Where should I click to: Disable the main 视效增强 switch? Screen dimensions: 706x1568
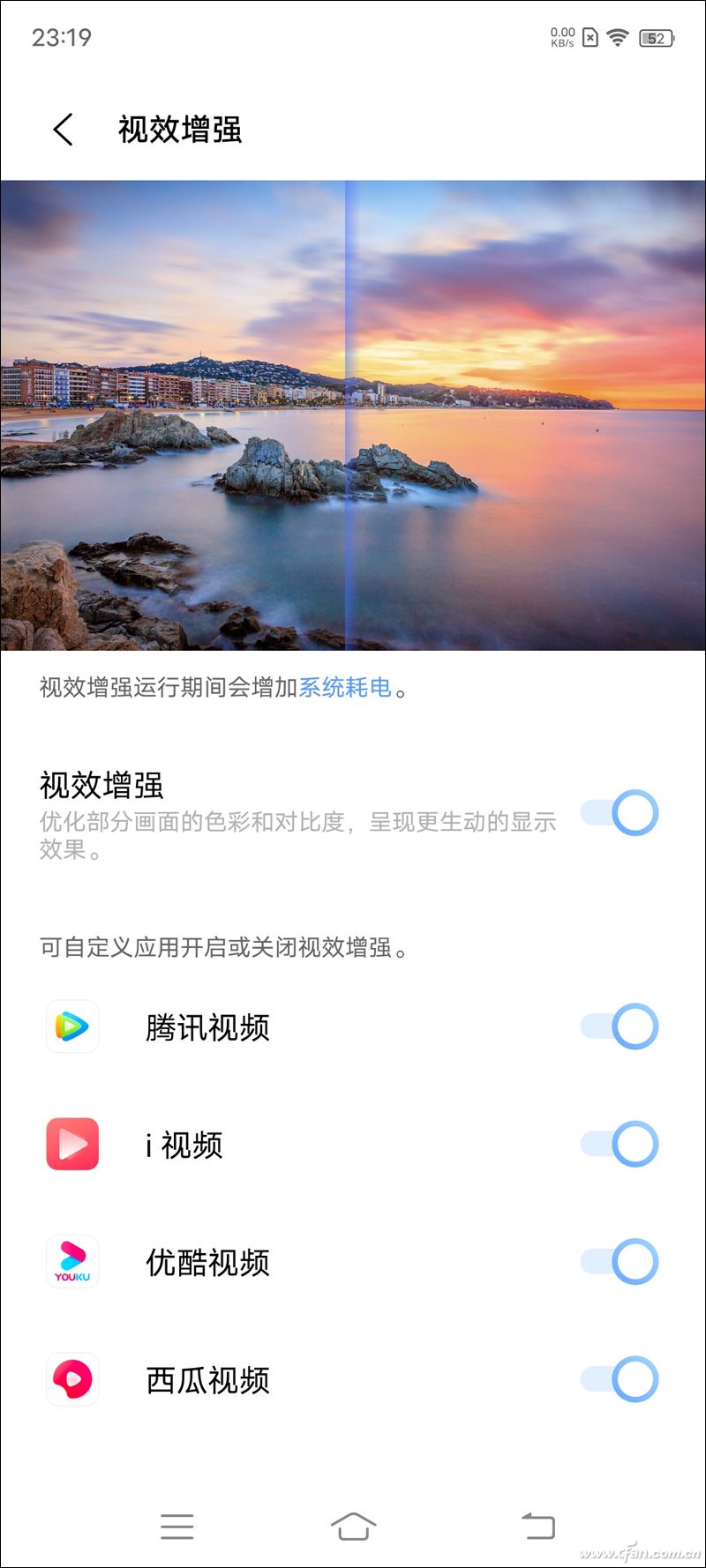coord(620,812)
